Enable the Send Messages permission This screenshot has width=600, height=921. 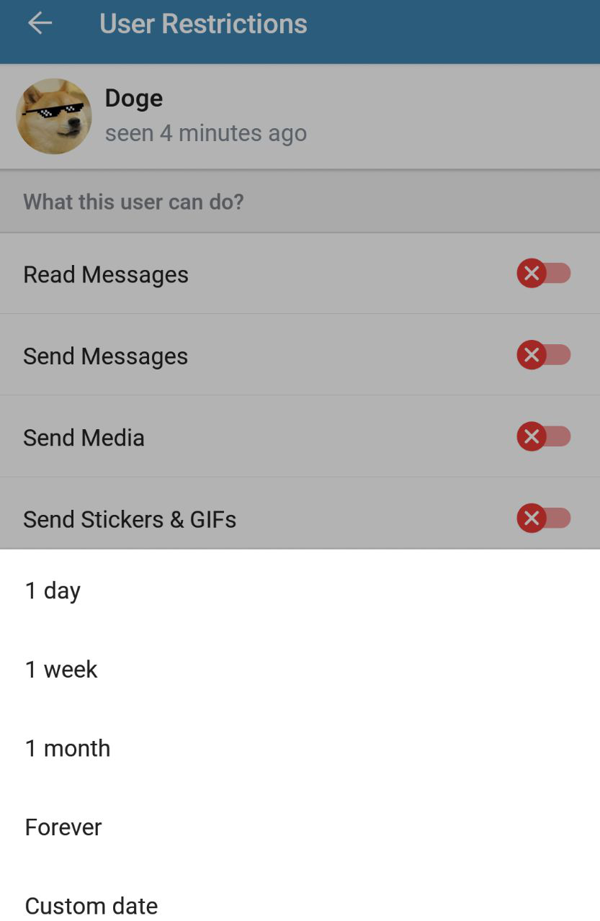point(543,355)
